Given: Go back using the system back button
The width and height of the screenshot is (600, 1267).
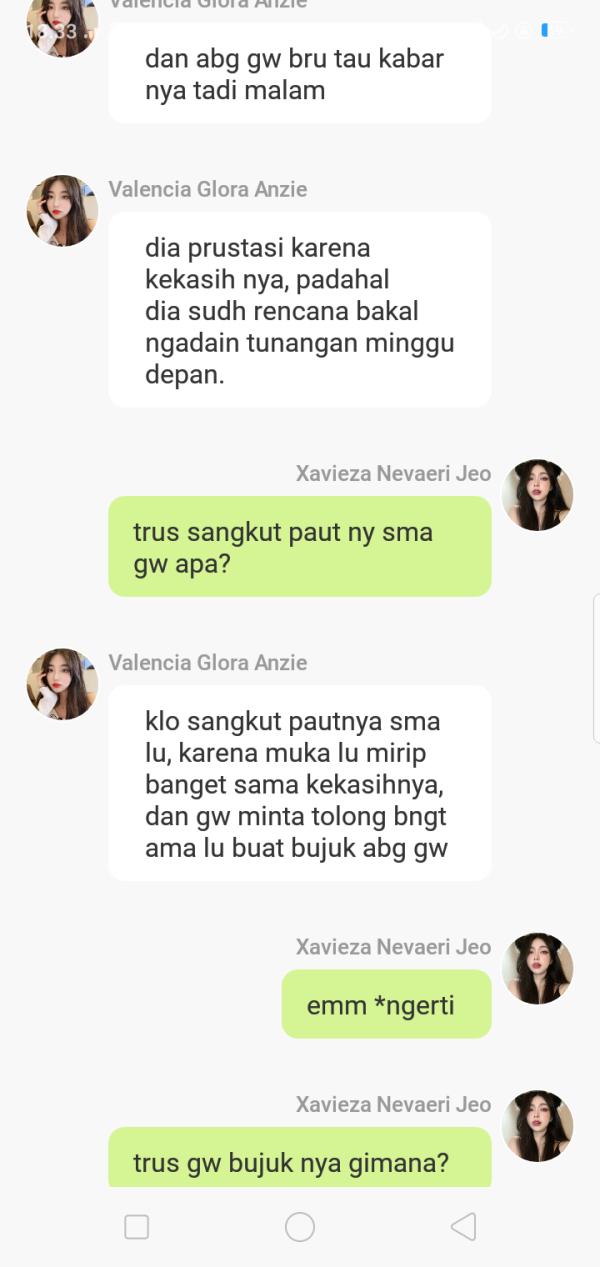Looking at the screenshot, I should point(463,1227).
